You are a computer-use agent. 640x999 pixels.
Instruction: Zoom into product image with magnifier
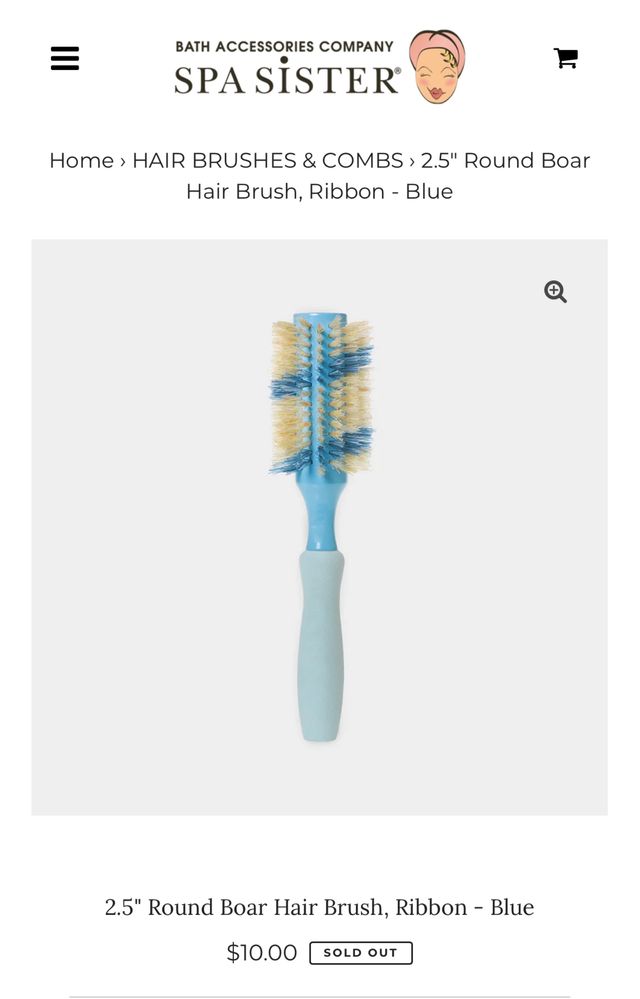555,291
